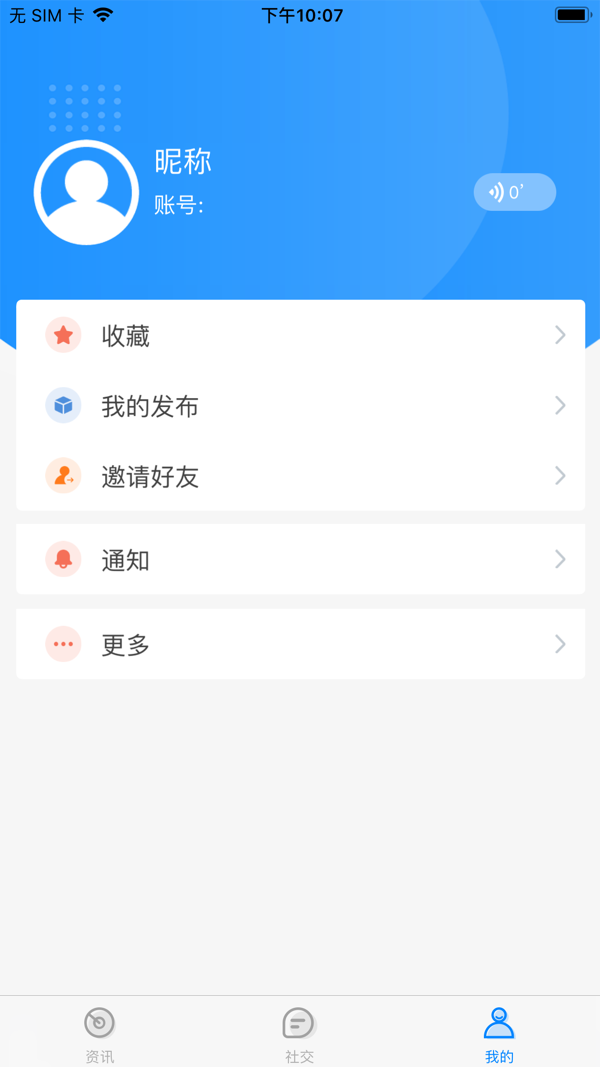Select the 我的 tab
This screenshot has height=1067, width=600.
point(499,1033)
